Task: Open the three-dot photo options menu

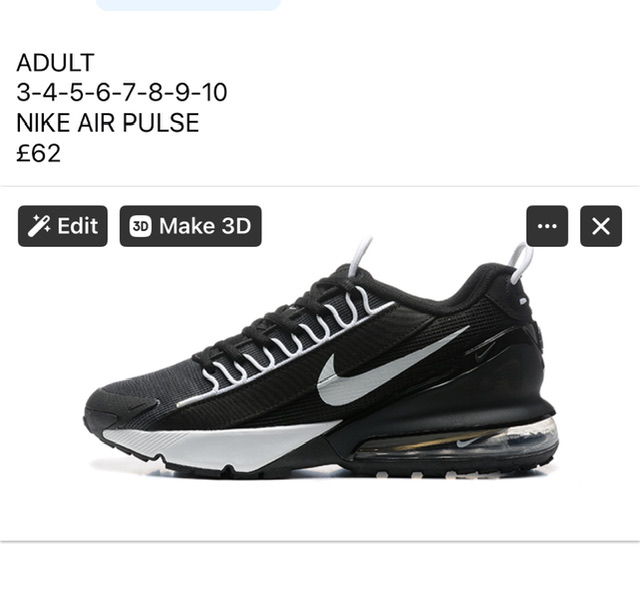Action: [x=547, y=226]
